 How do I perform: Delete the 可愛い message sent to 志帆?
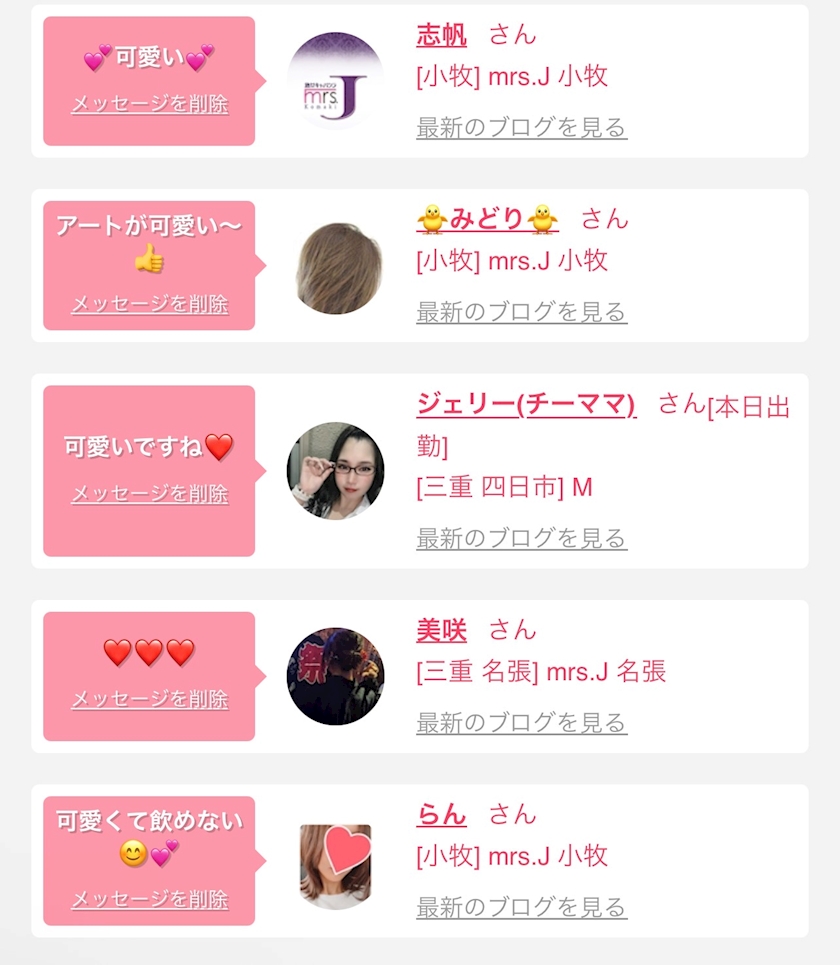[x=150, y=103]
